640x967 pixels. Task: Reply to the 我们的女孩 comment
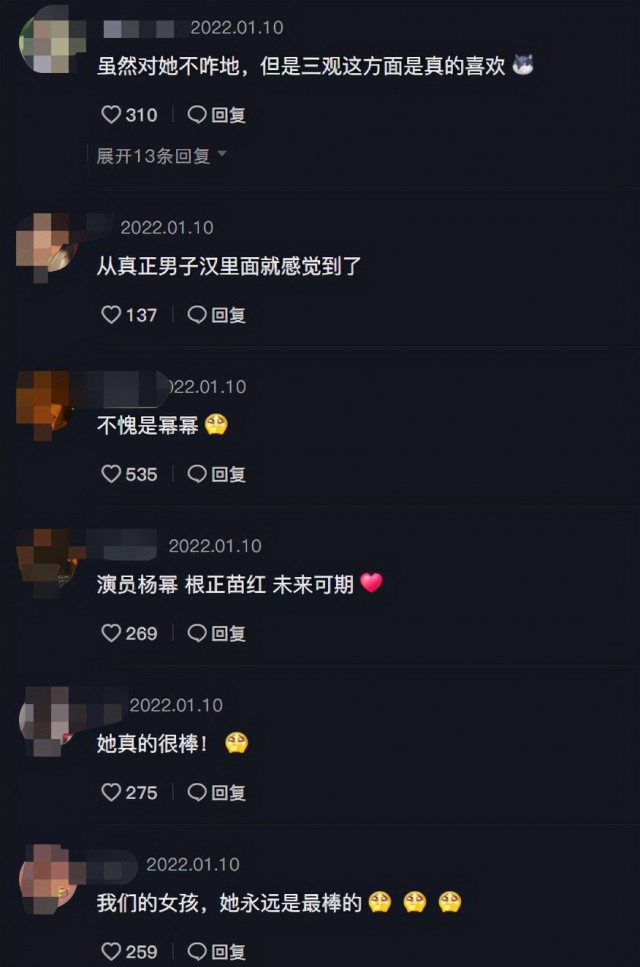217,951
